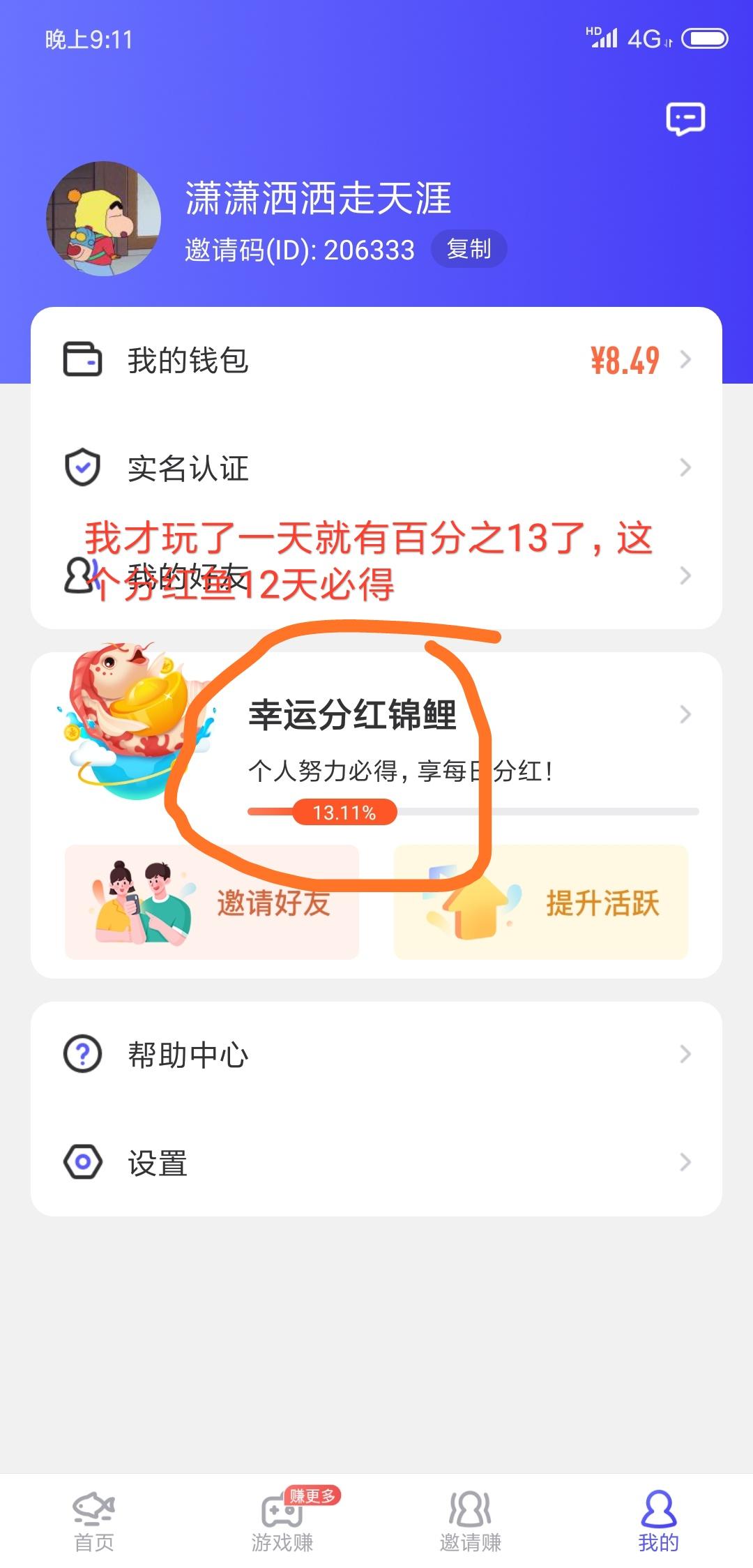Tap the profile avatar
This screenshot has width=753, height=1568.
(x=104, y=218)
